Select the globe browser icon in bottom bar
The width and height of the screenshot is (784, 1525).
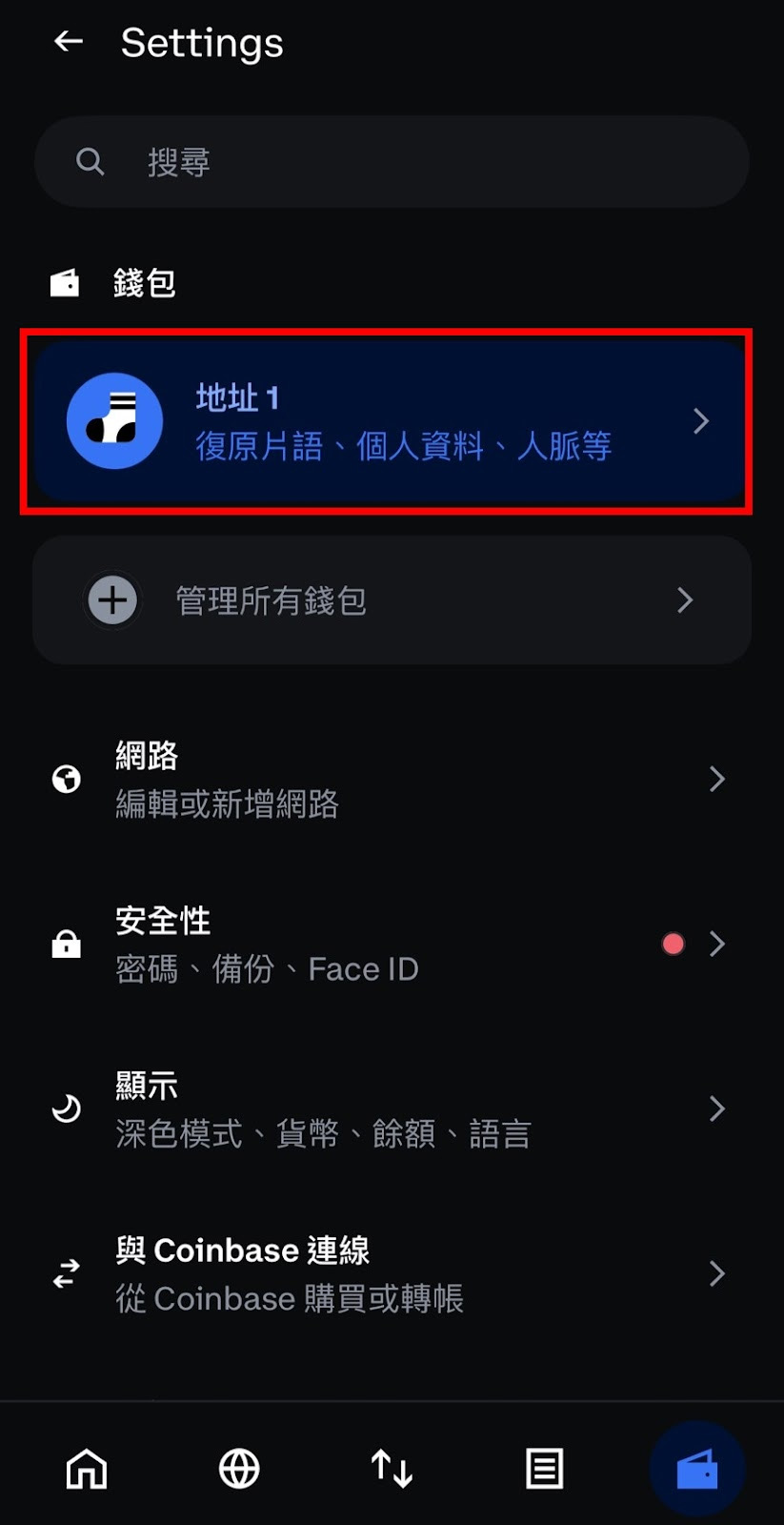coord(238,1469)
